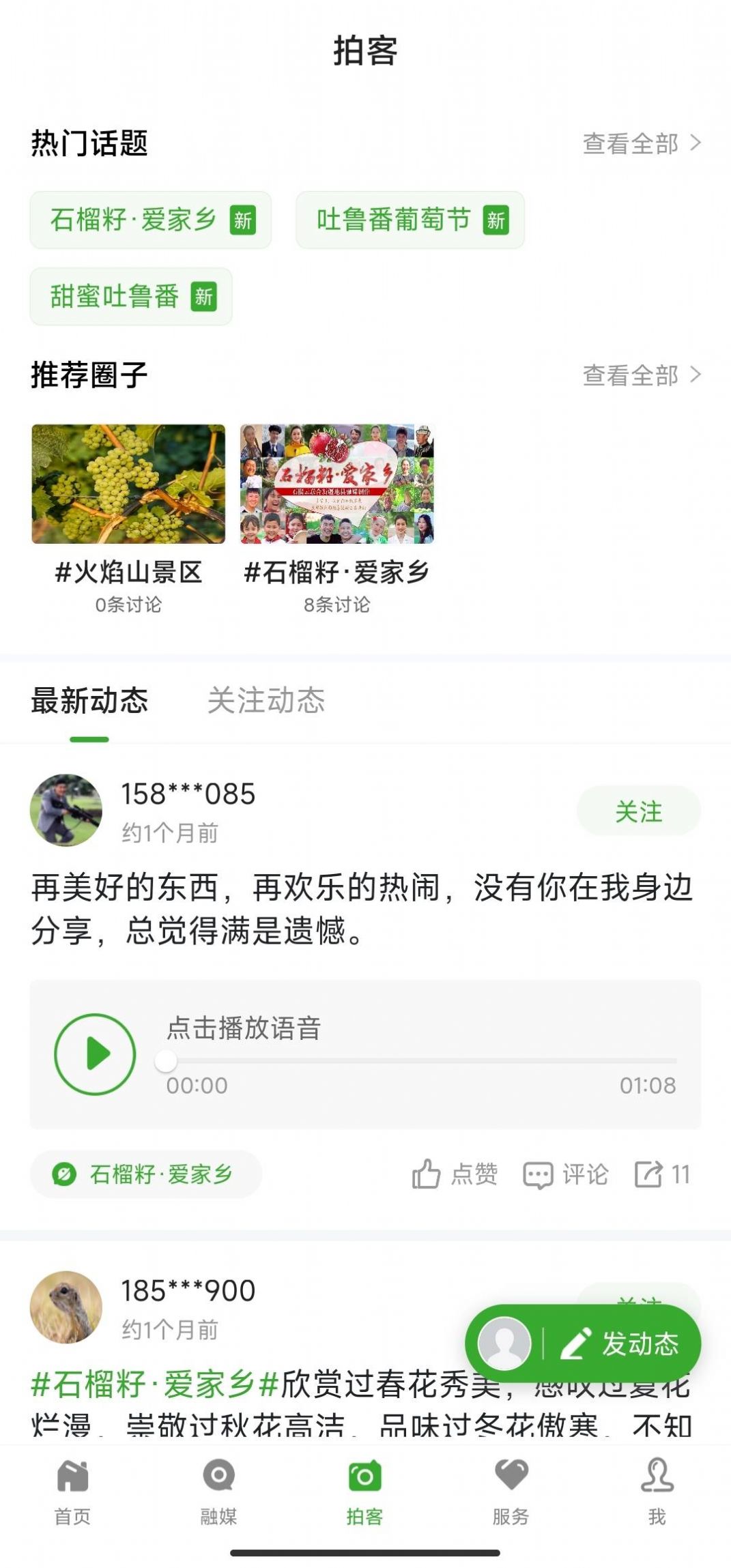Open the 甜蜜吐鲁番 topic chip
This screenshot has width=731, height=1568.
pos(131,296)
